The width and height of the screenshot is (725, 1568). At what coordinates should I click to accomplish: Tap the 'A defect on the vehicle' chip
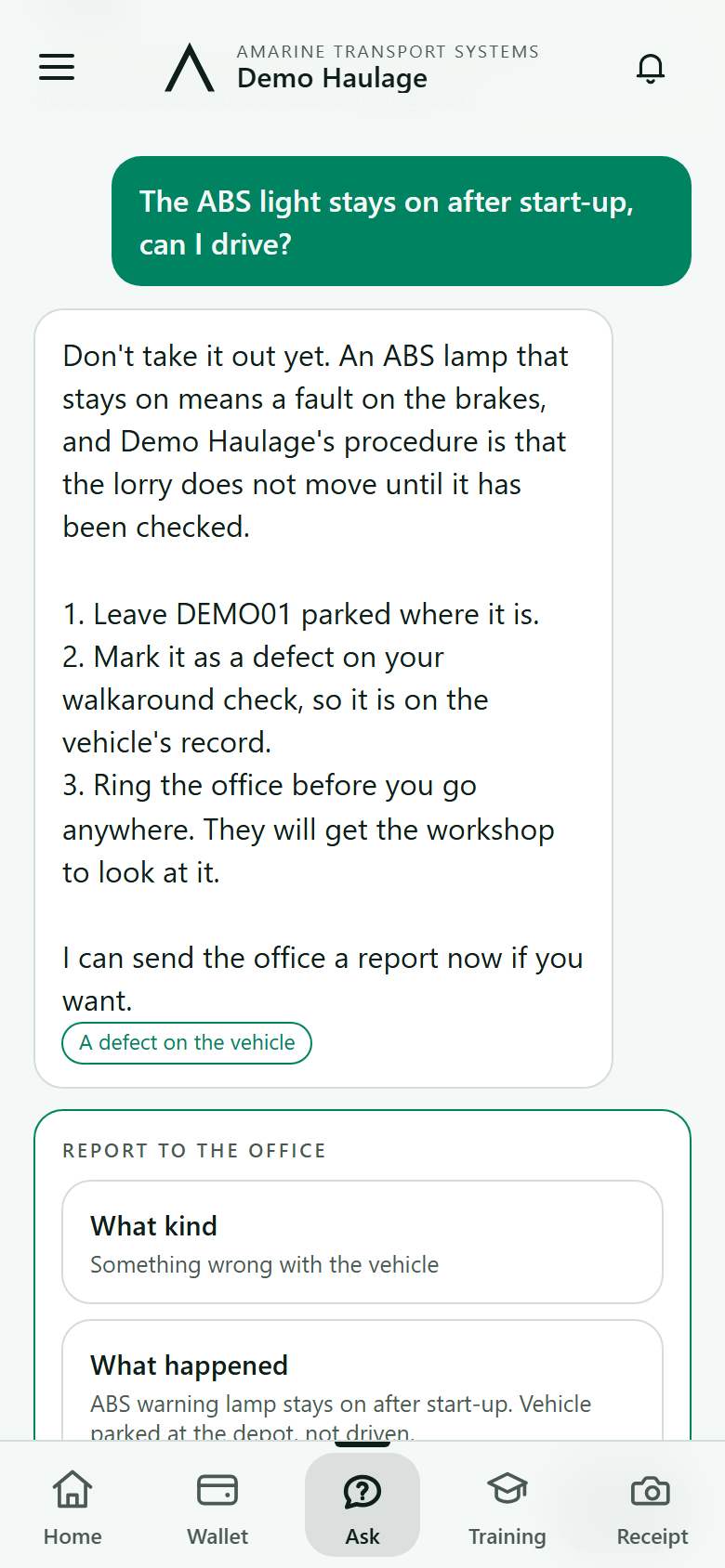[187, 1042]
